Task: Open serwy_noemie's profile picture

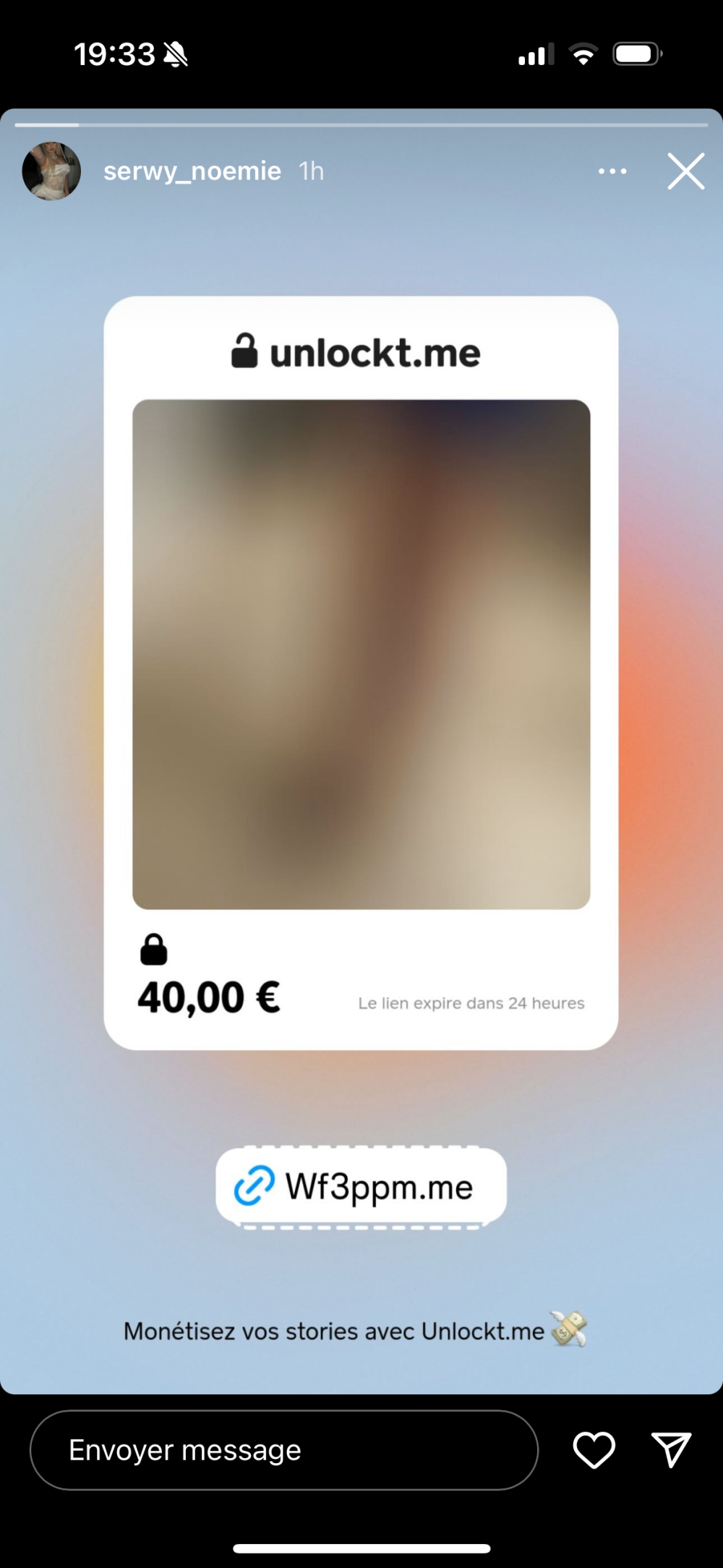Action: [51, 171]
